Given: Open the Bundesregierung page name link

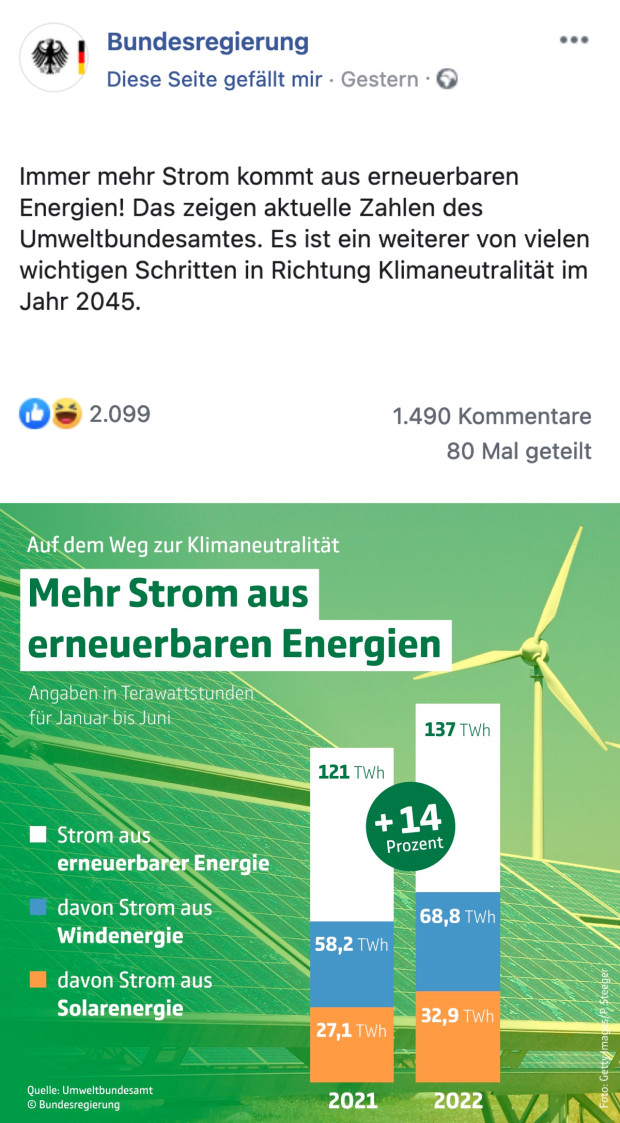Looking at the screenshot, I should 207,42.
